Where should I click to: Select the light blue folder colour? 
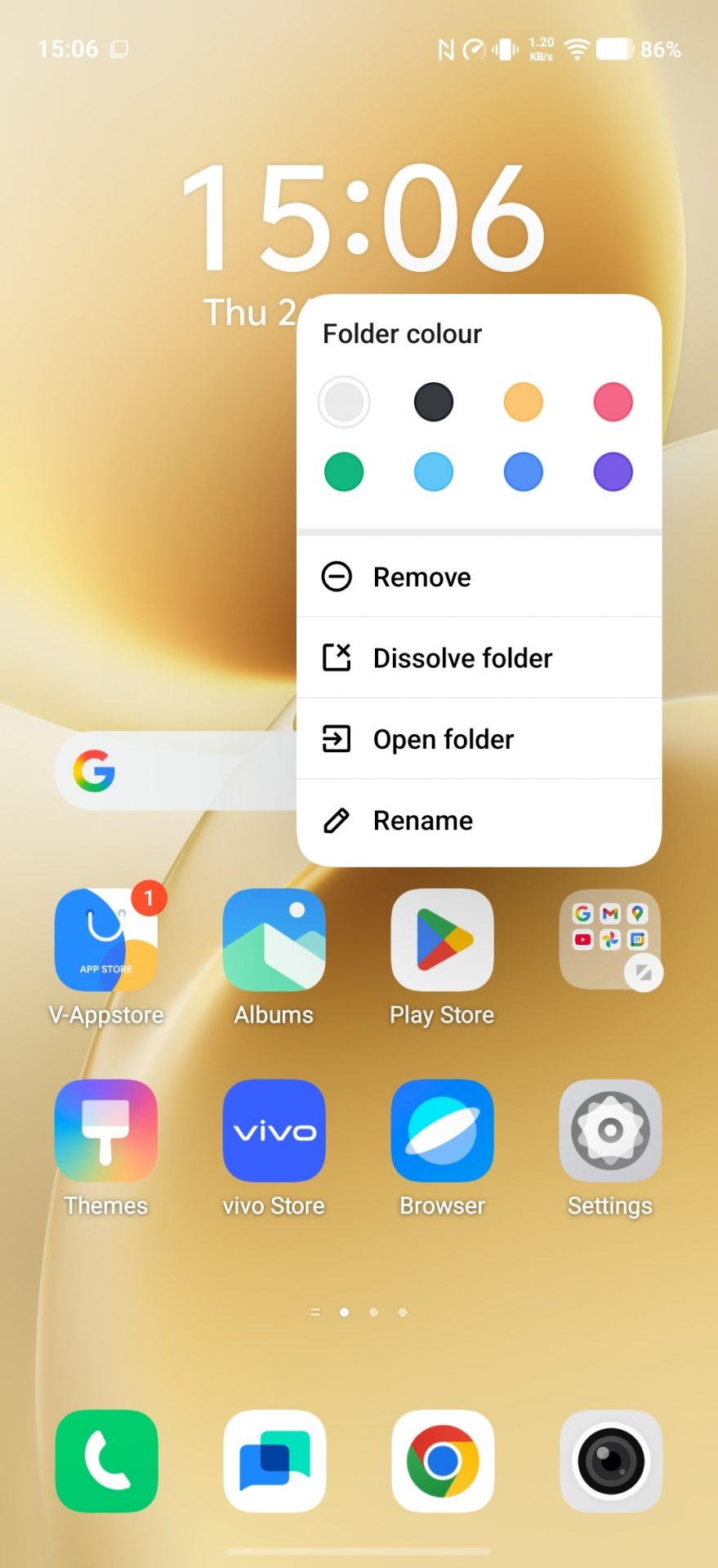tap(433, 472)
